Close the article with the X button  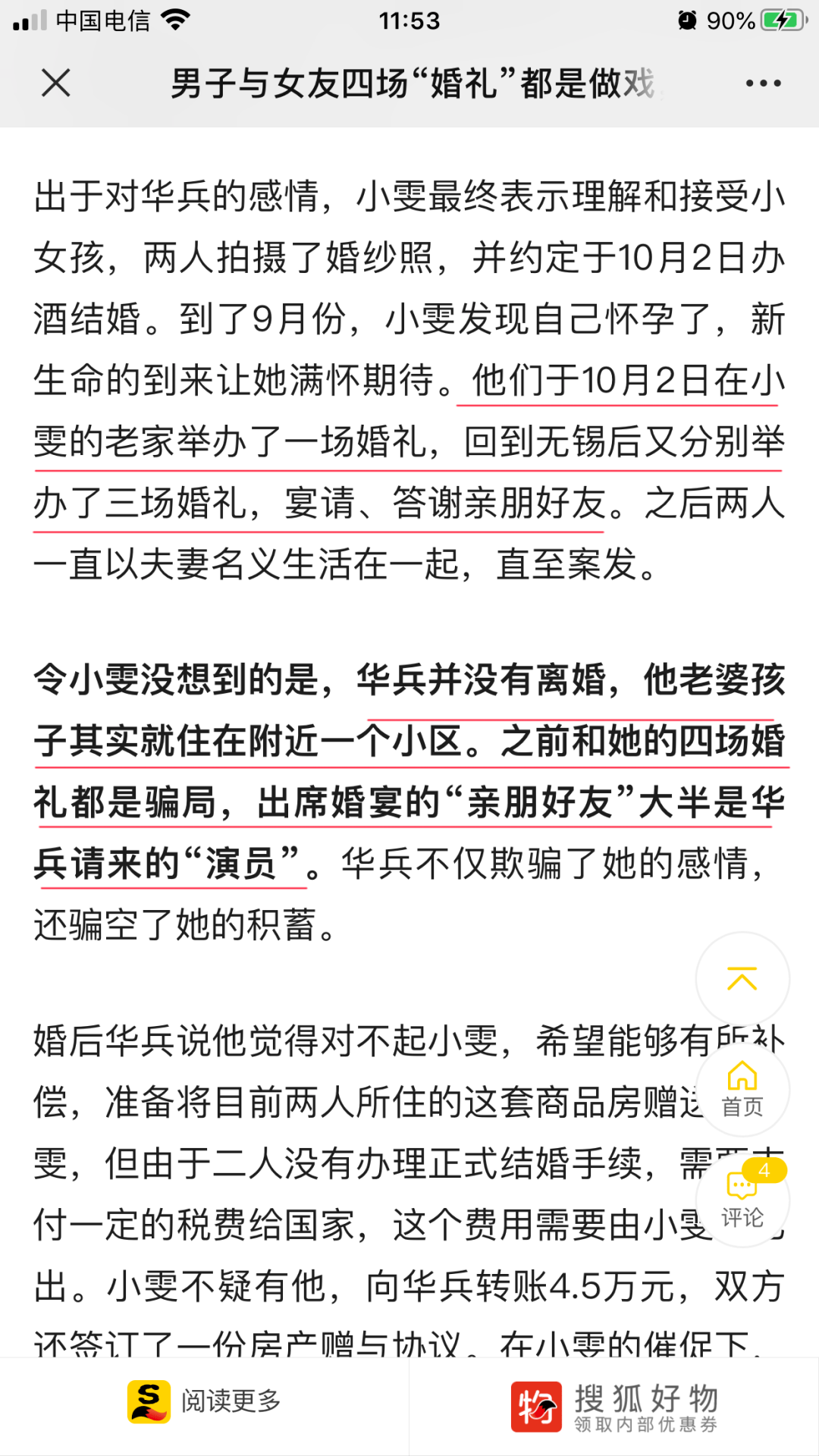point(56,83)
